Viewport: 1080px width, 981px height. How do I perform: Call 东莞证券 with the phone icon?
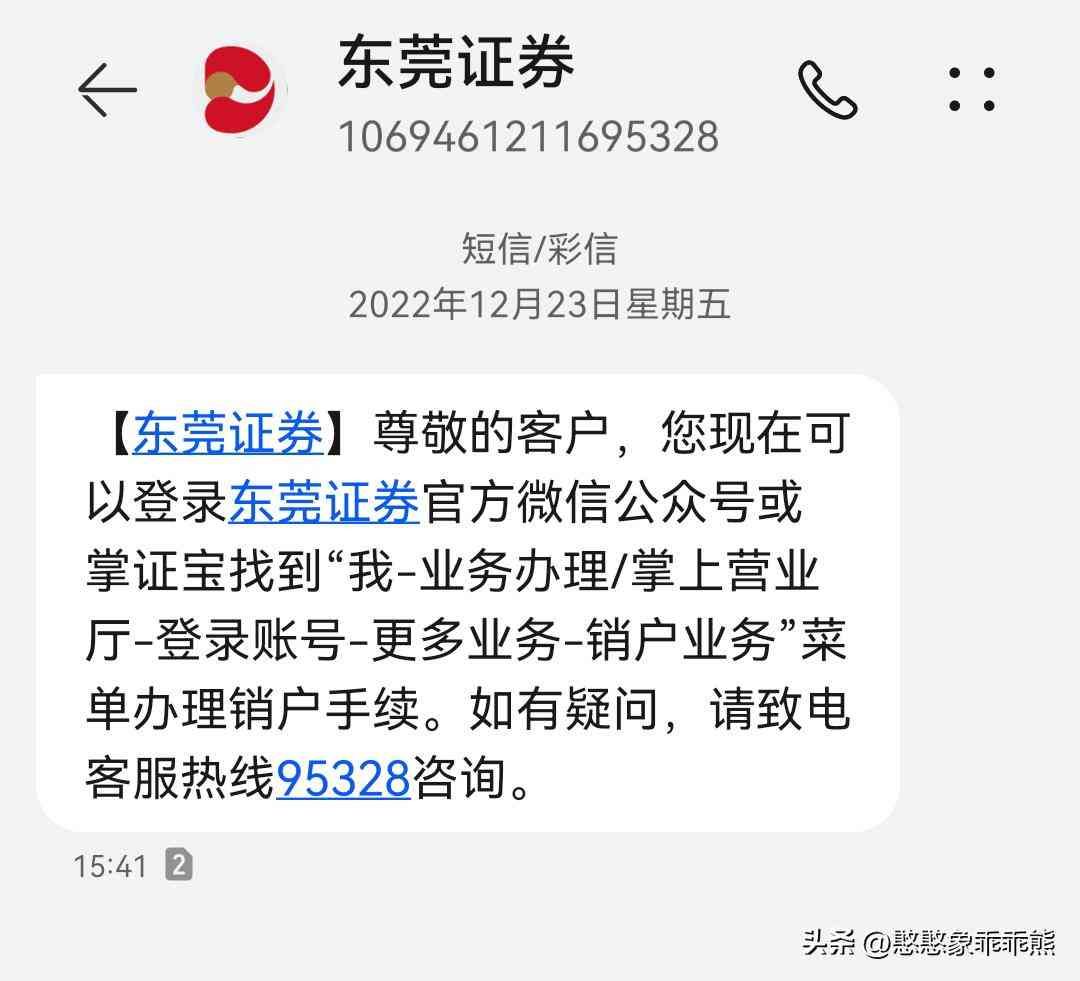pos(827,90)
